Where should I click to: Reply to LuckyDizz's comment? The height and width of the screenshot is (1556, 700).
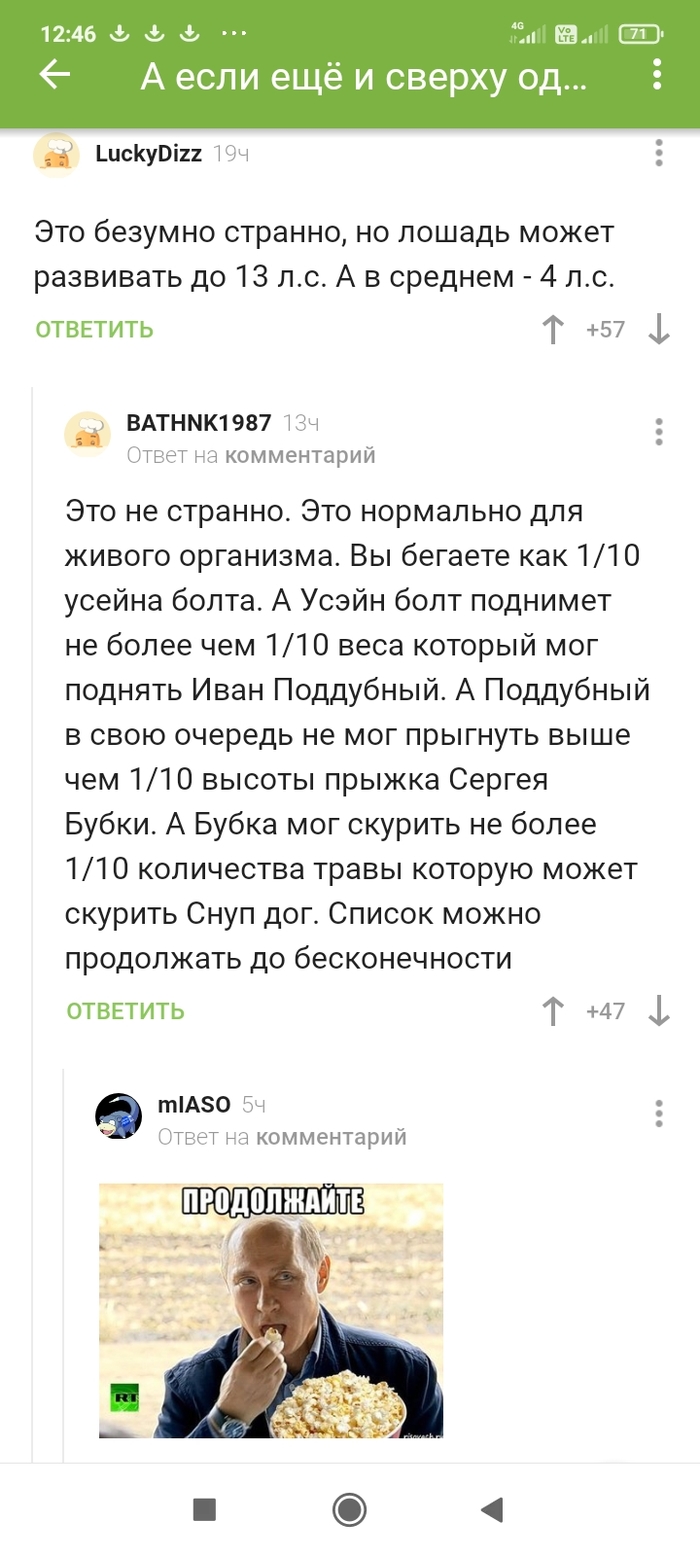pos(95,330)
